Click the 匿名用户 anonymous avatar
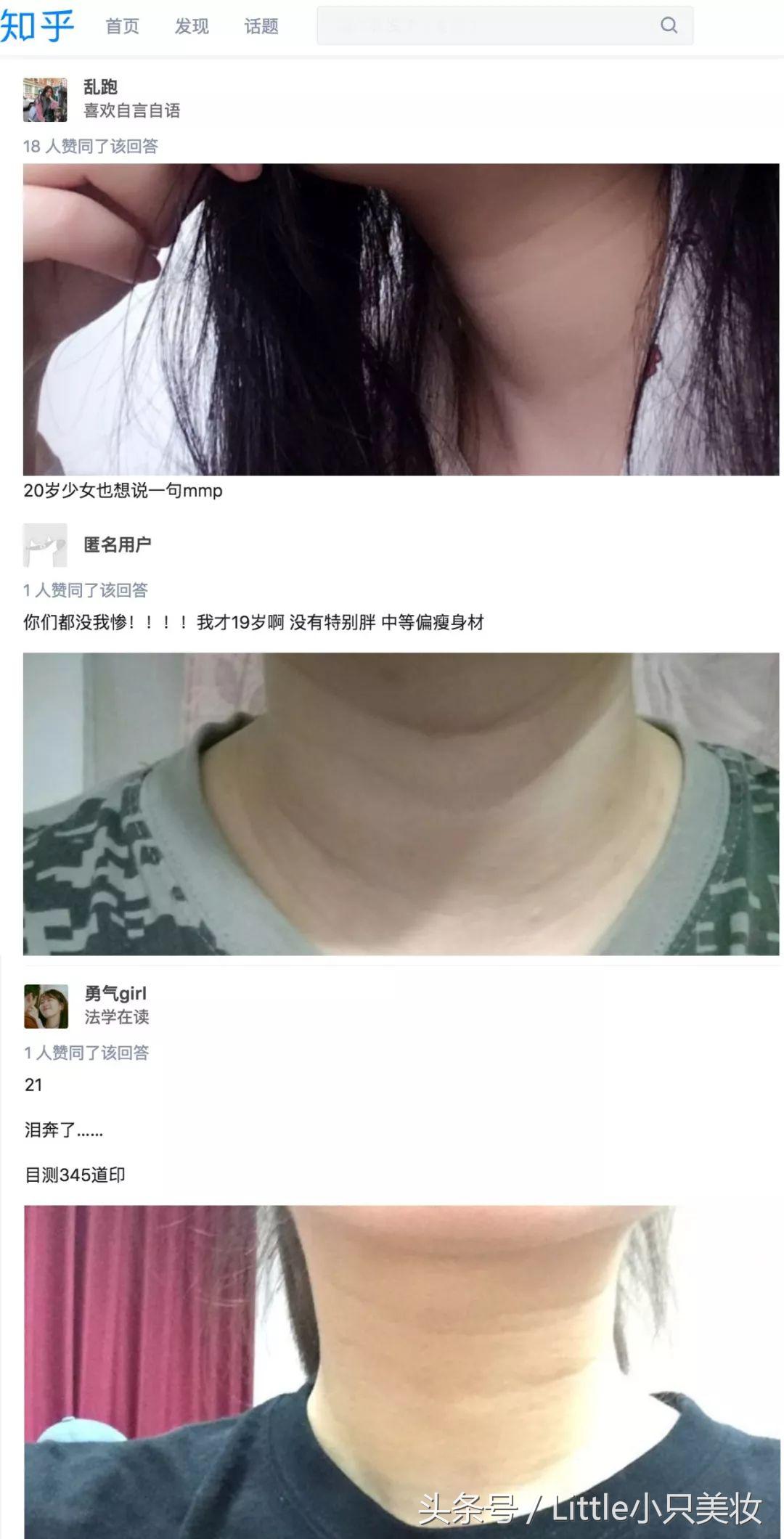Viewport: 784px width, 1539px height. tap(45, 548)
